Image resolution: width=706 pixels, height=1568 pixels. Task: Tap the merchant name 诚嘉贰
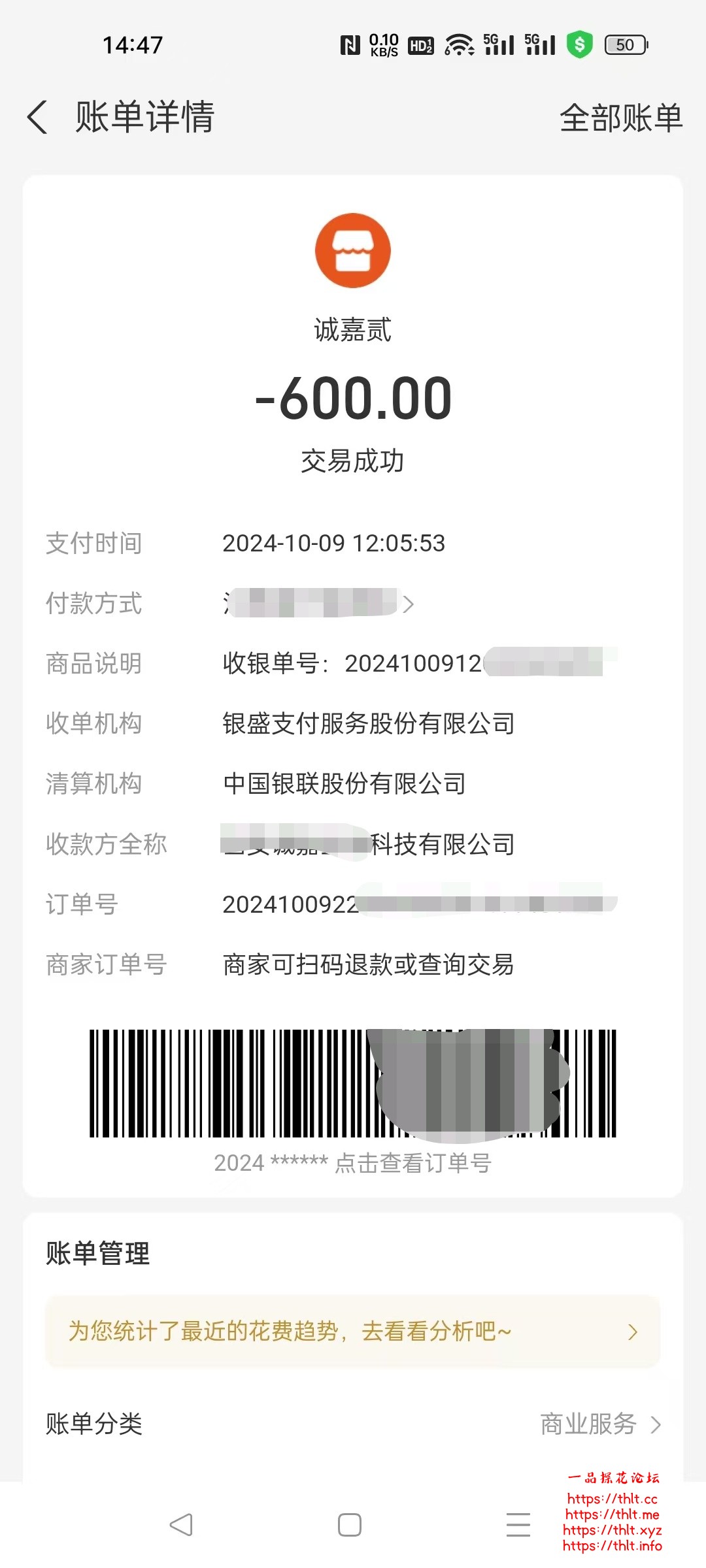[353, 331]
